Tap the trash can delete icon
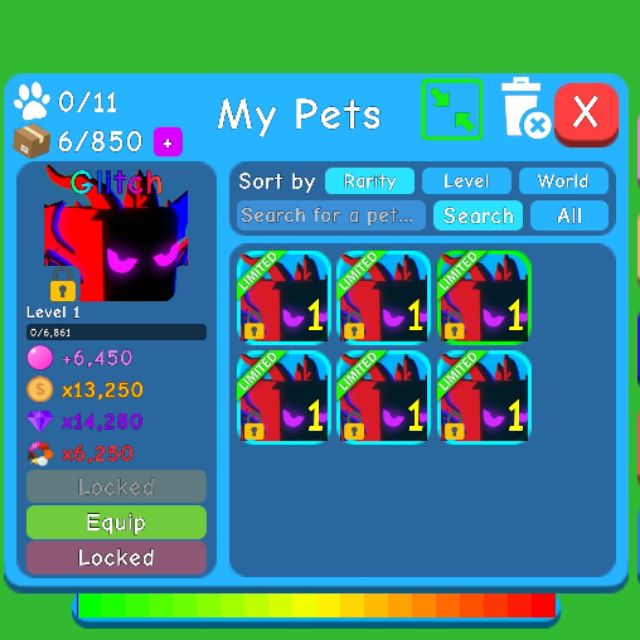The height and width of the screenshot is (640, 640). coord(522,109)
